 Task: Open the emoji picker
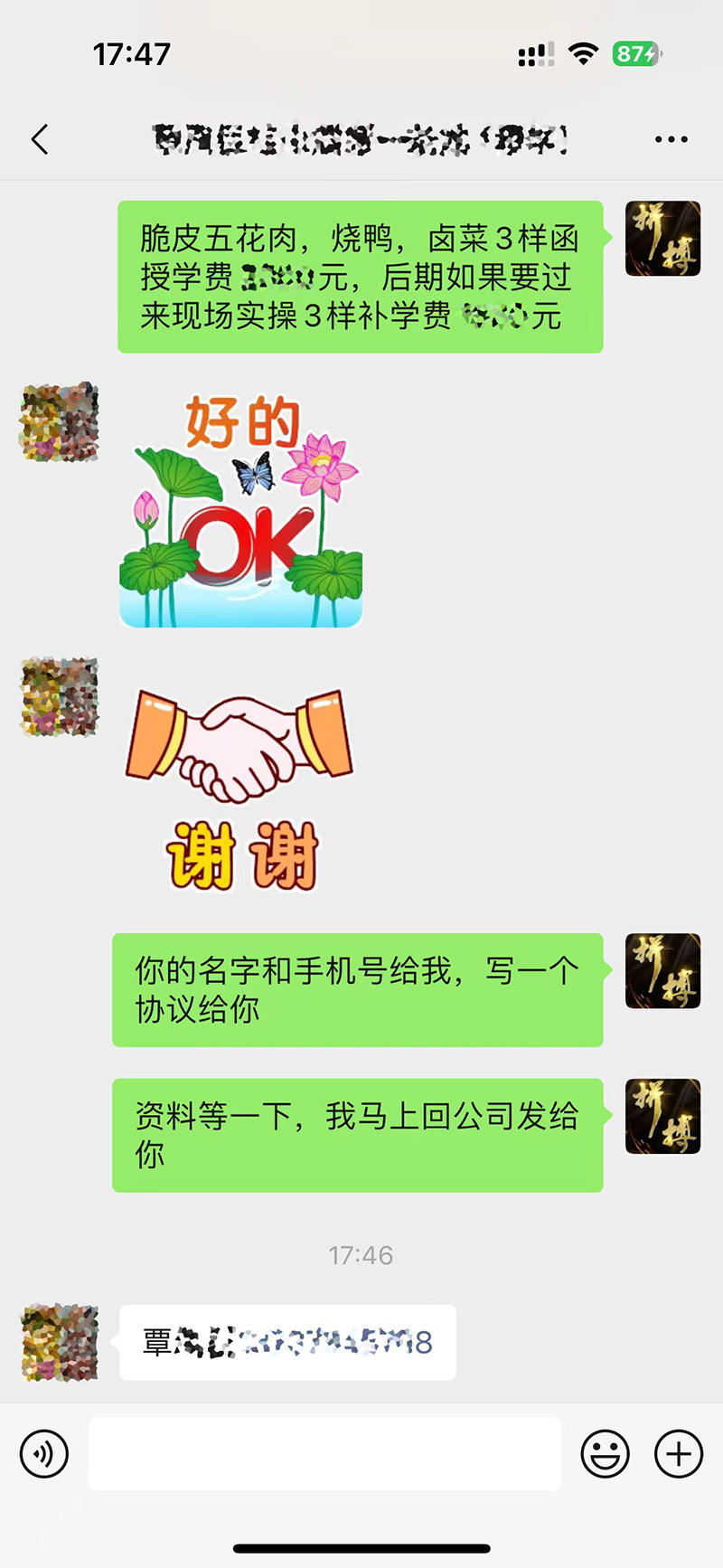[x=605, y=1454]
